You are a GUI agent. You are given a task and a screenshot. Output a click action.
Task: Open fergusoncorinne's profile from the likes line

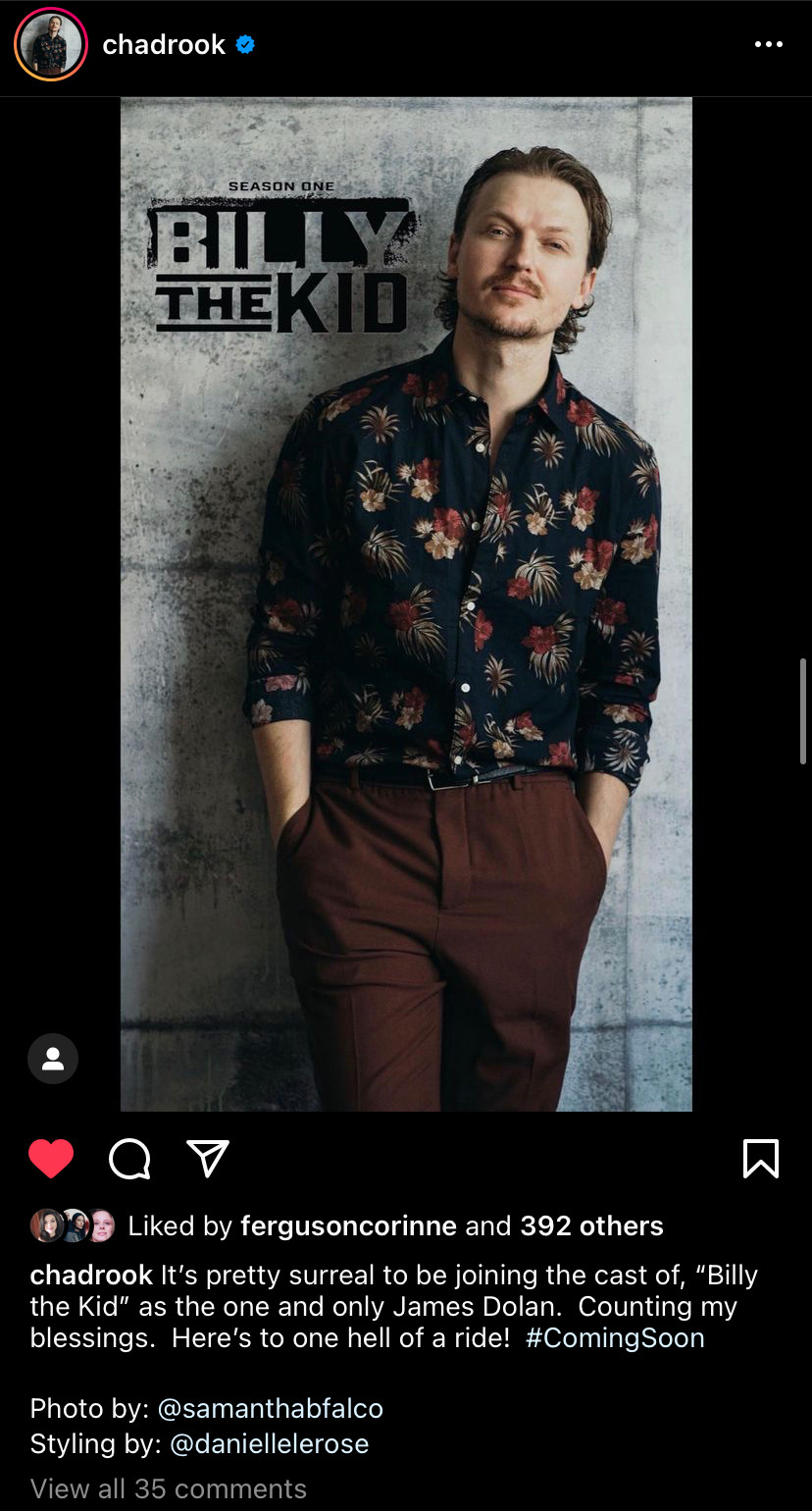point(348,1225)
